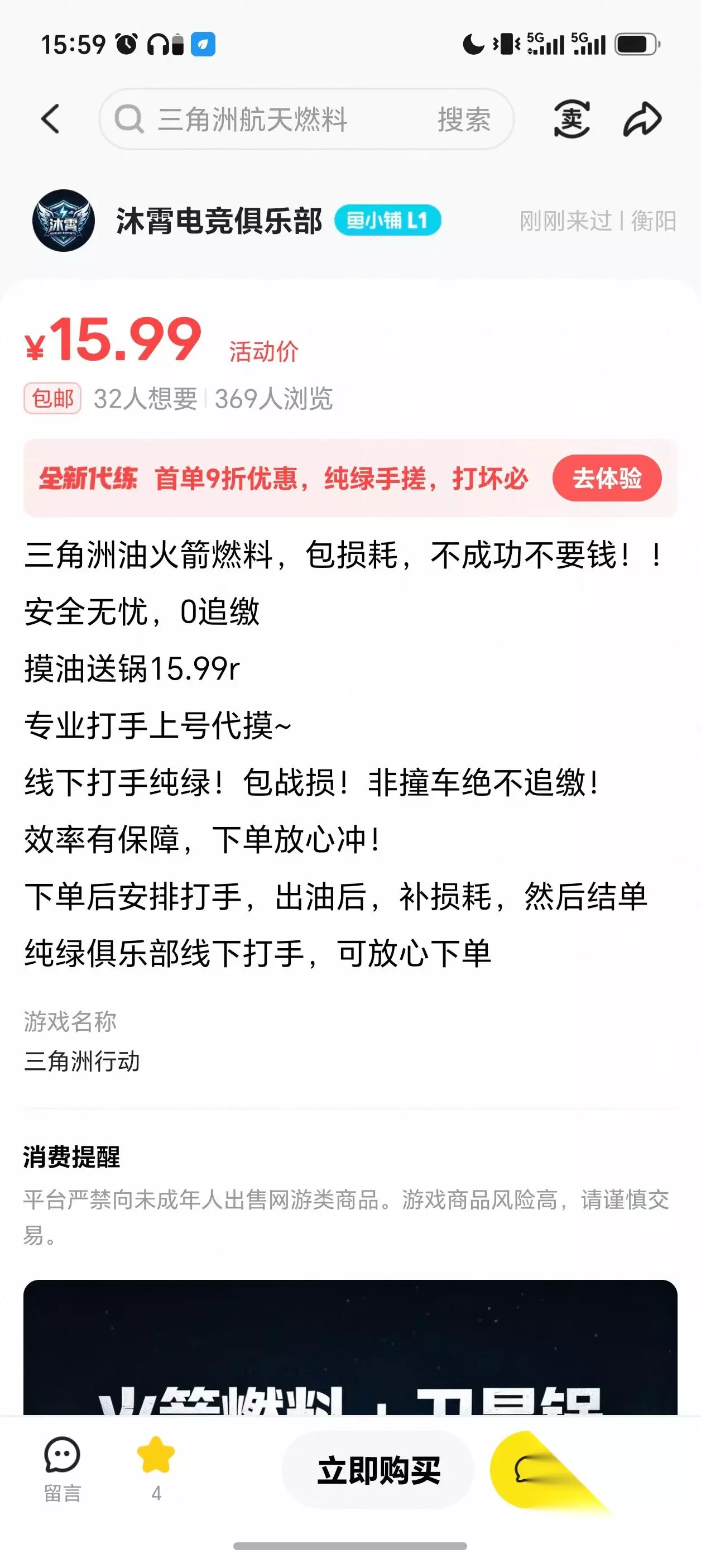Image resolution: width=701 pixels, height=1568 pixels.
Task: Tap 立即购买 to buy now
Action: tap(378, 1470)
